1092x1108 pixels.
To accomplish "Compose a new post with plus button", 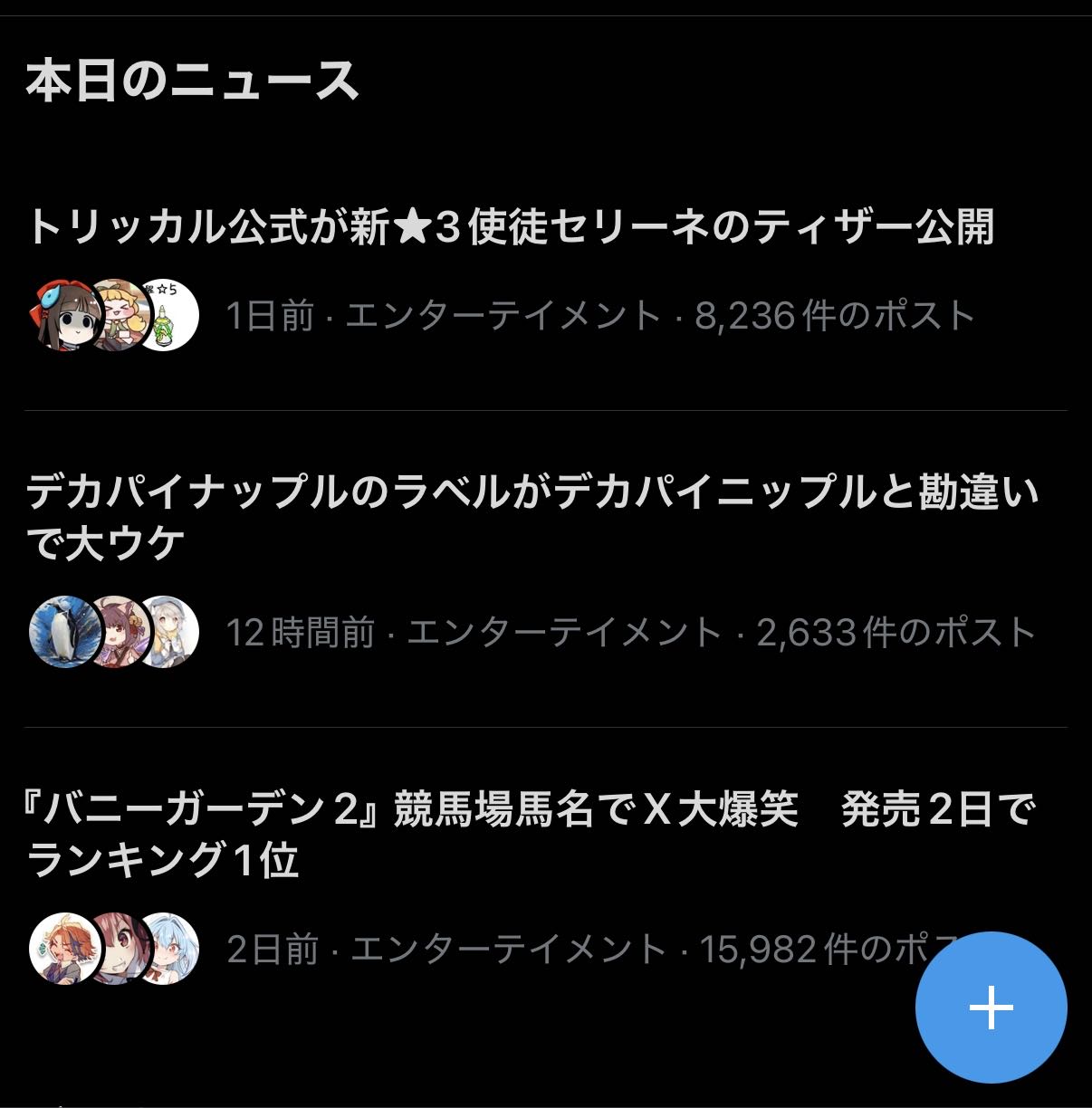I will coord(991,1007).
